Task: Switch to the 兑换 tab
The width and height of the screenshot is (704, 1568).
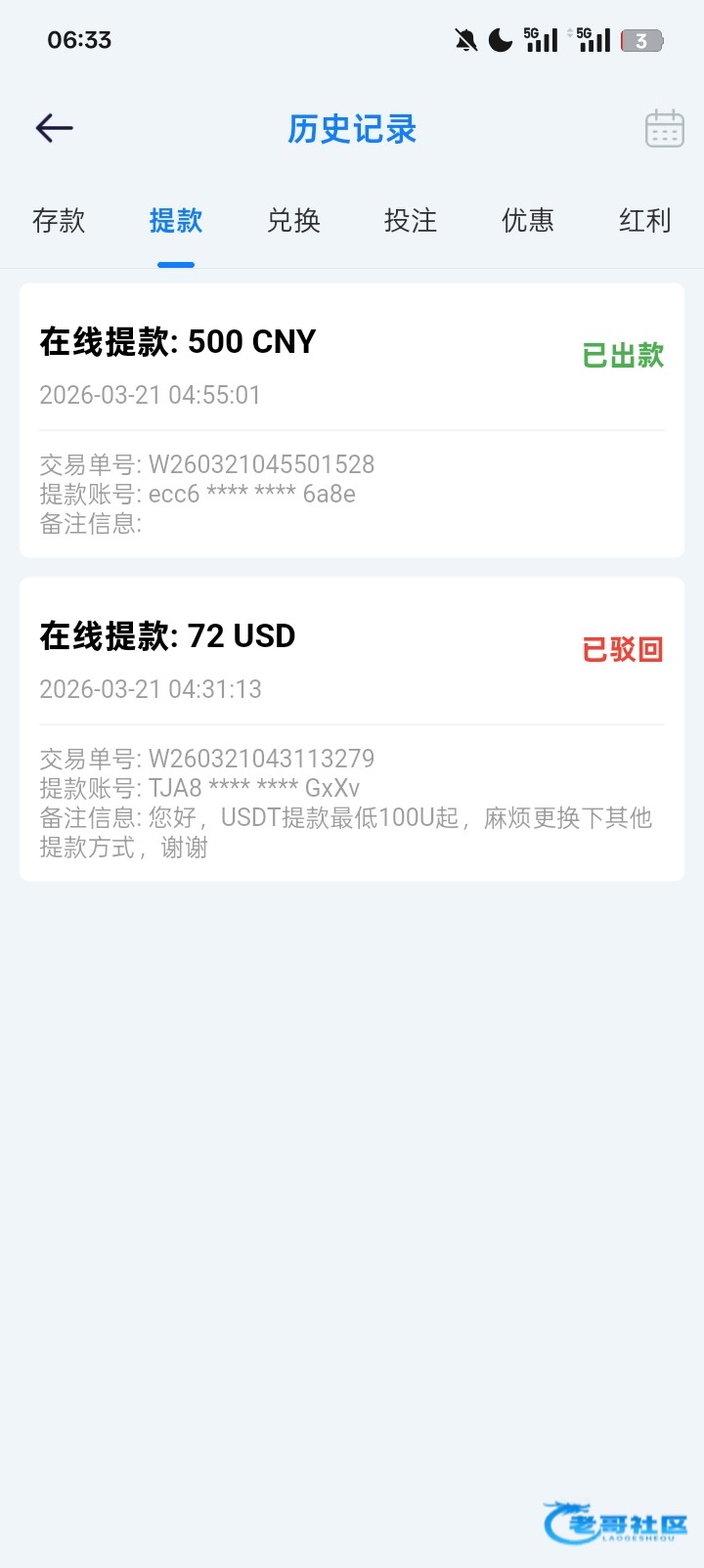Action: coord(293,221)
